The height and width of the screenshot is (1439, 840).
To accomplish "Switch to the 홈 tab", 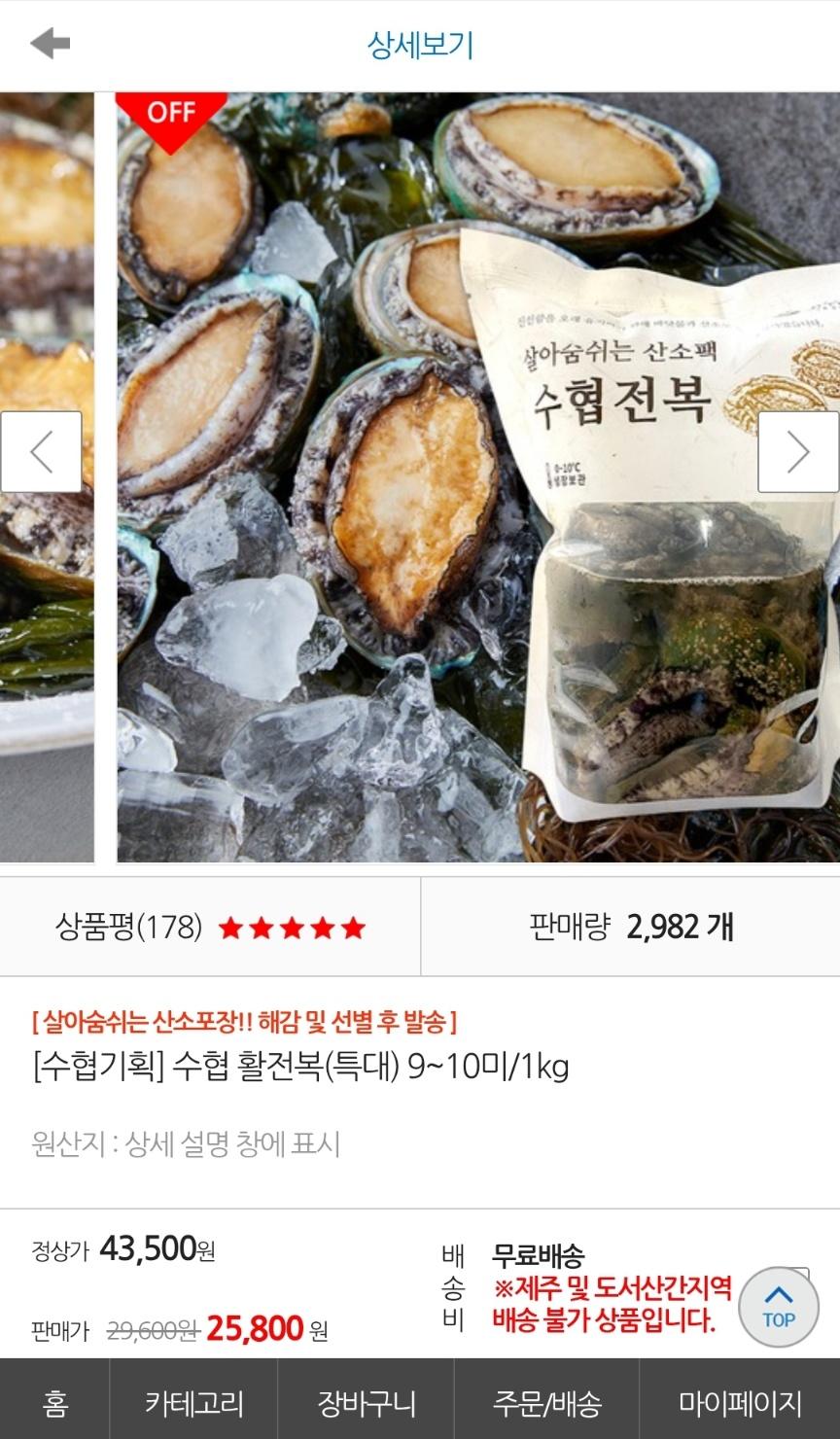I will [x=54, y=1401].
